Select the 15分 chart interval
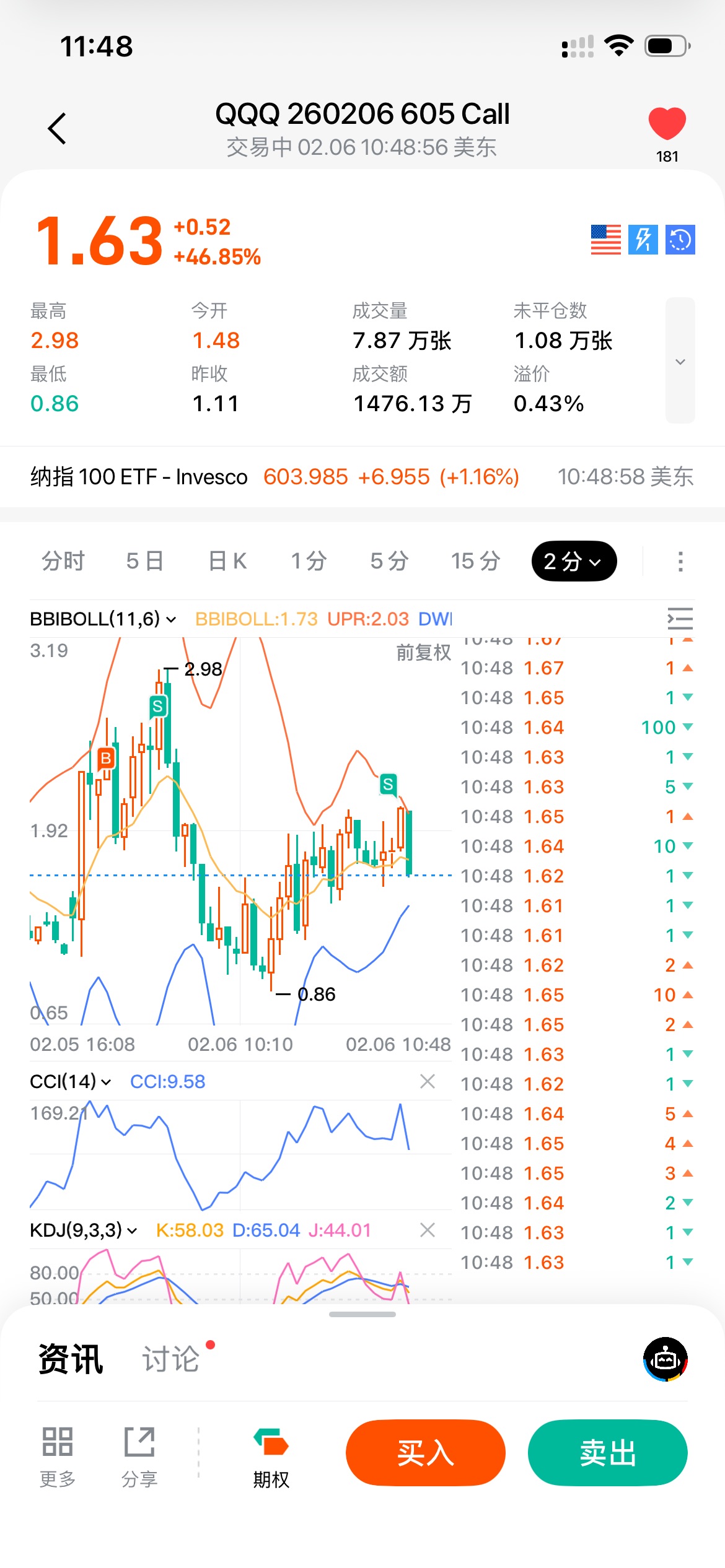The width and height of the screenshot is (725, 1568). click(x=475, y=561)
